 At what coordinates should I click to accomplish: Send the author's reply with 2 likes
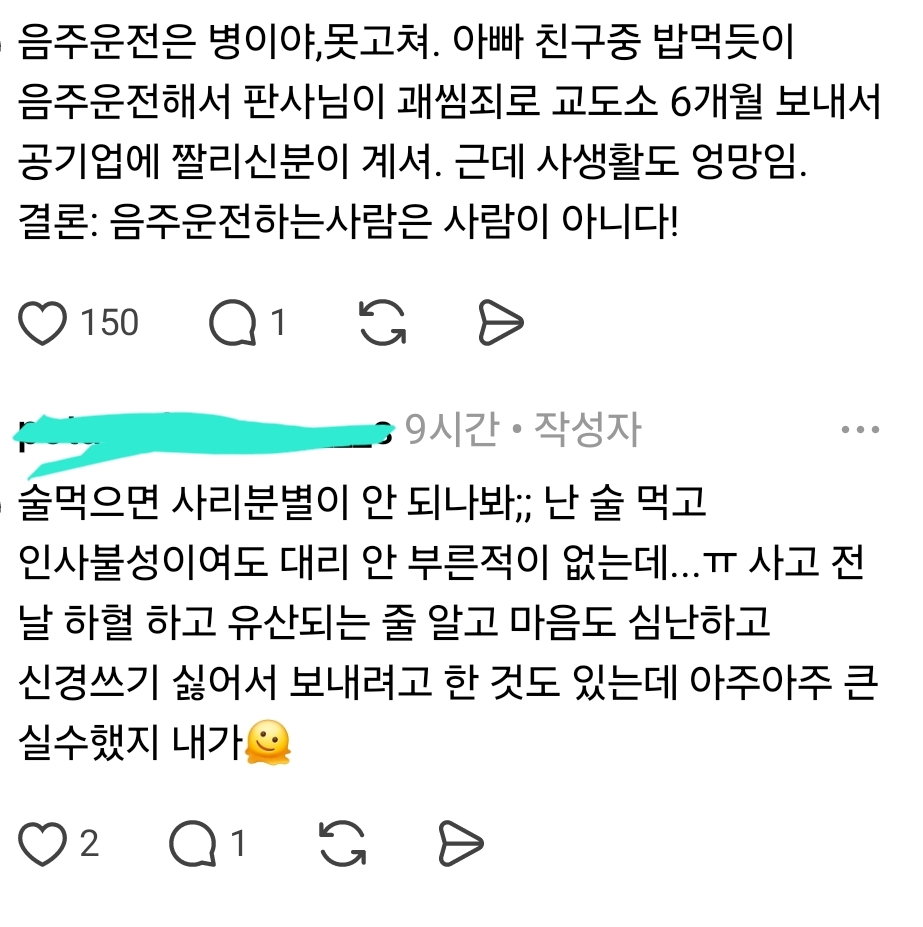(x=461, y=845)
